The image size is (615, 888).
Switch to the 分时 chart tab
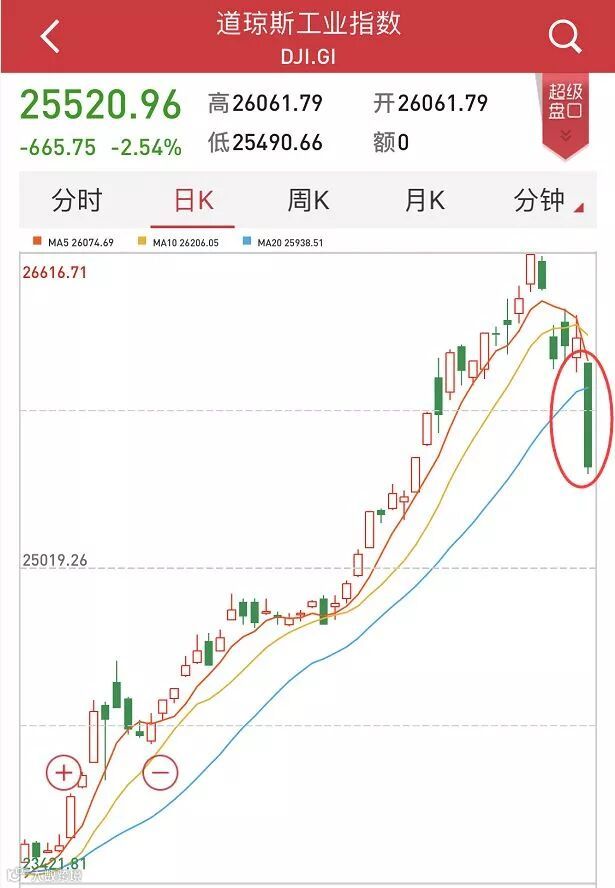[x=77, y=201]
